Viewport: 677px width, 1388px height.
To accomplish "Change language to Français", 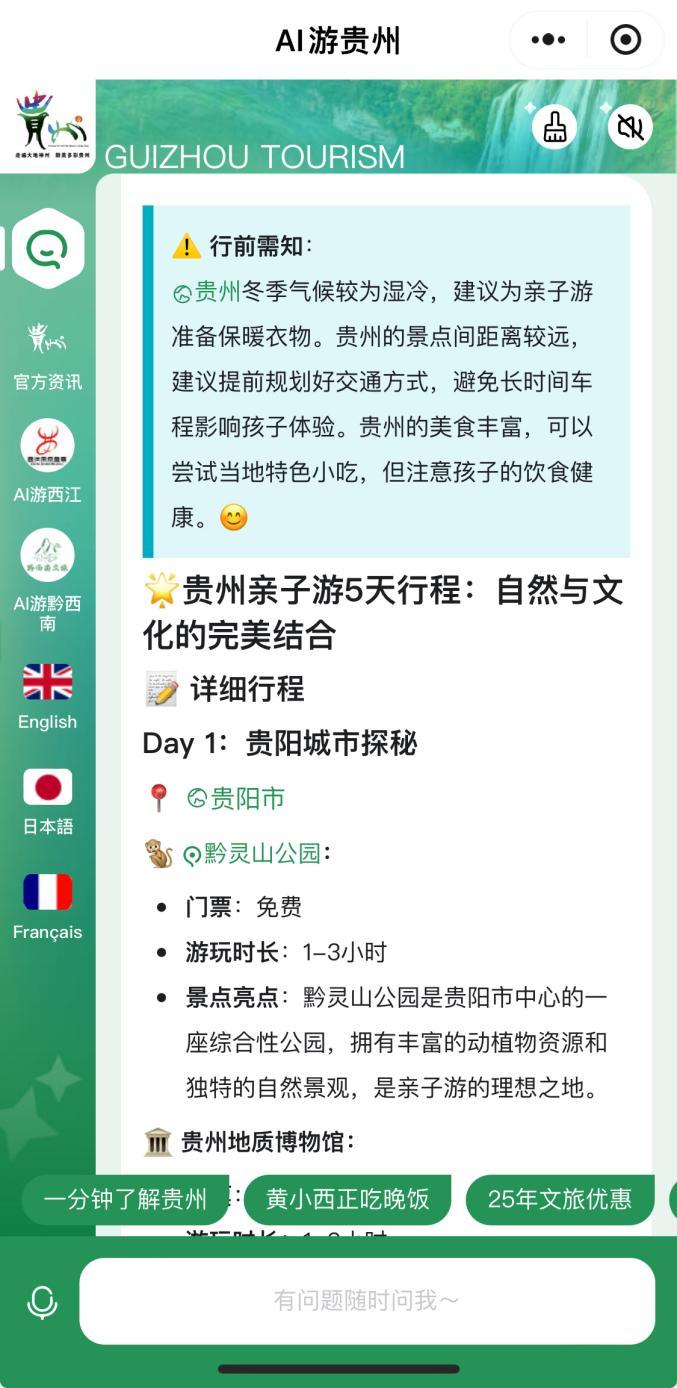I will coord(47,906).
